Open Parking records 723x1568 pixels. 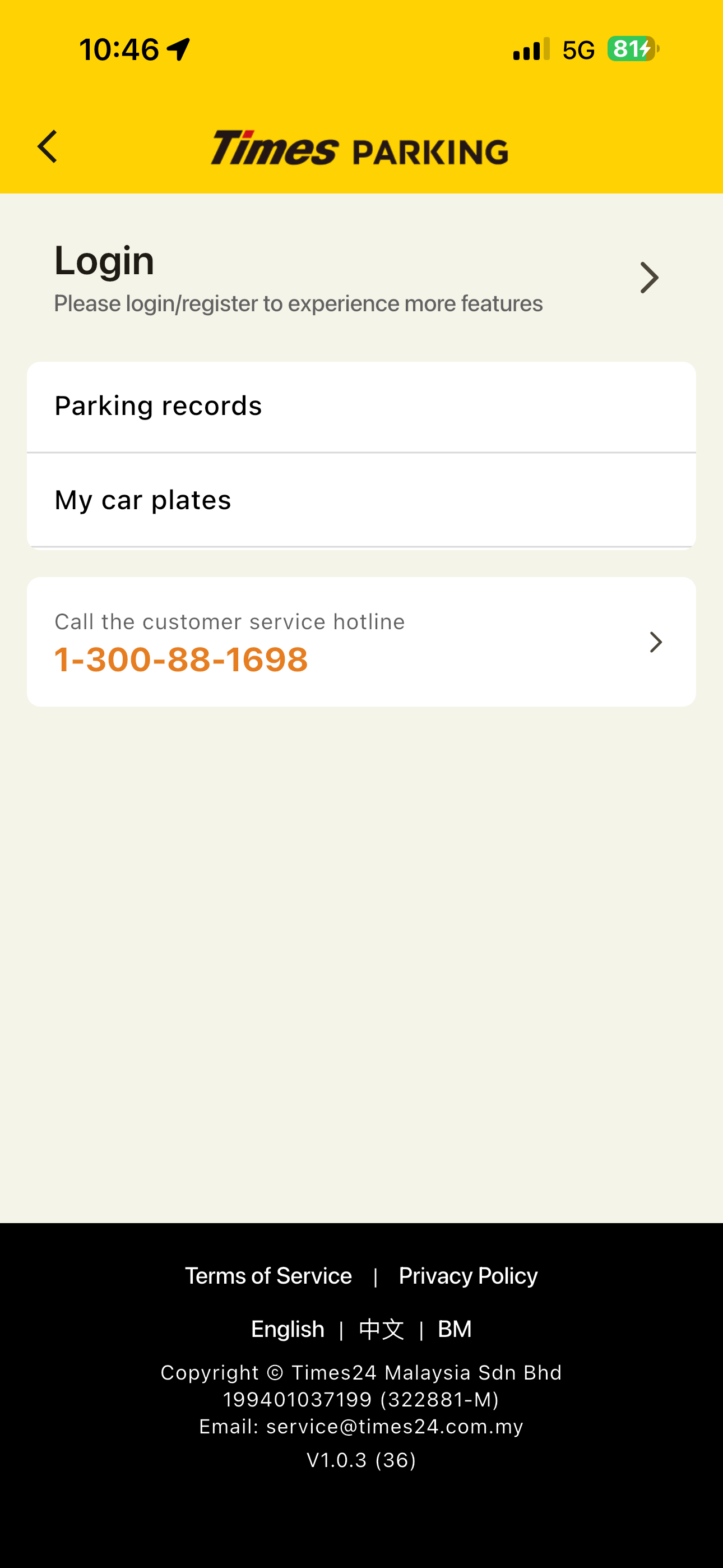point(361,407)
